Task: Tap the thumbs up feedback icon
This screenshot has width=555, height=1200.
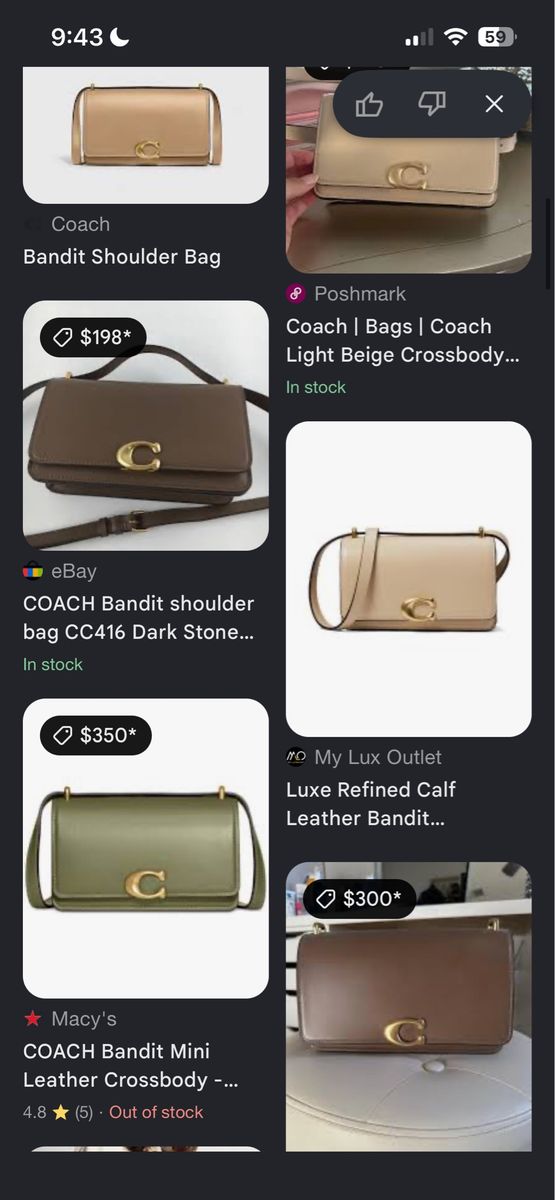Action: 369,104
